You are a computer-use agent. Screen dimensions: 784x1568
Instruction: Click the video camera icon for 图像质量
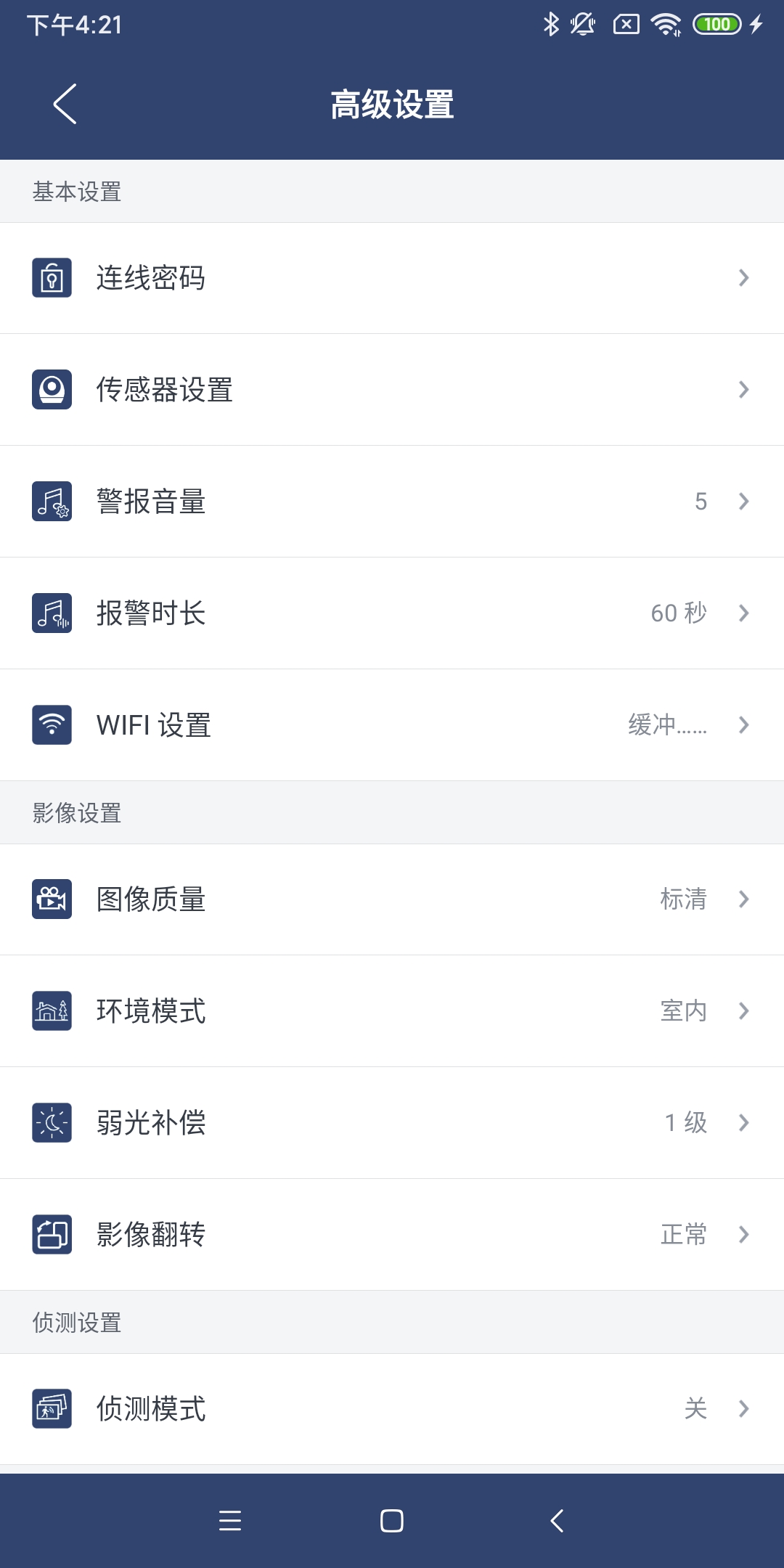[51, 900]
